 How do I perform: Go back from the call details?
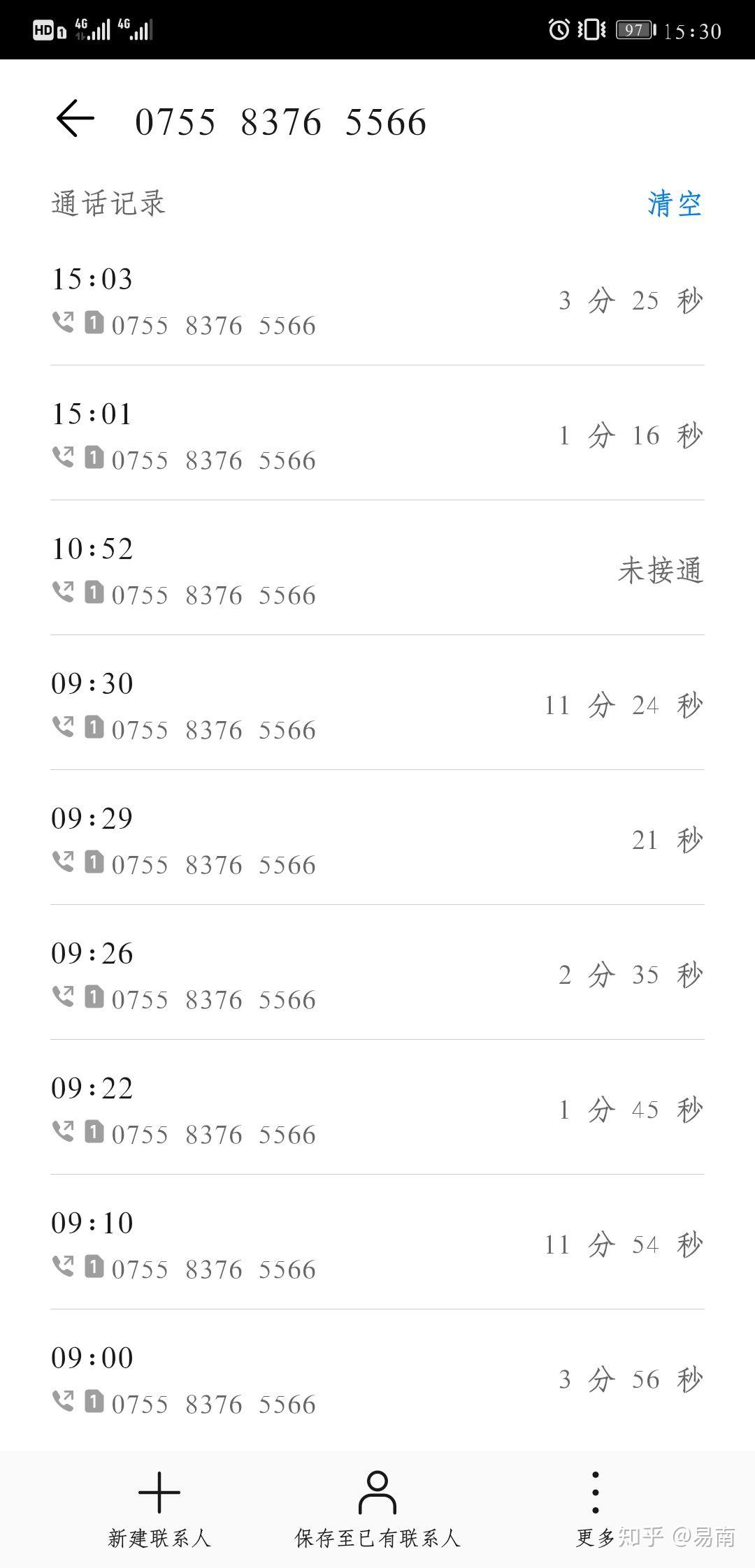(75, 119)
